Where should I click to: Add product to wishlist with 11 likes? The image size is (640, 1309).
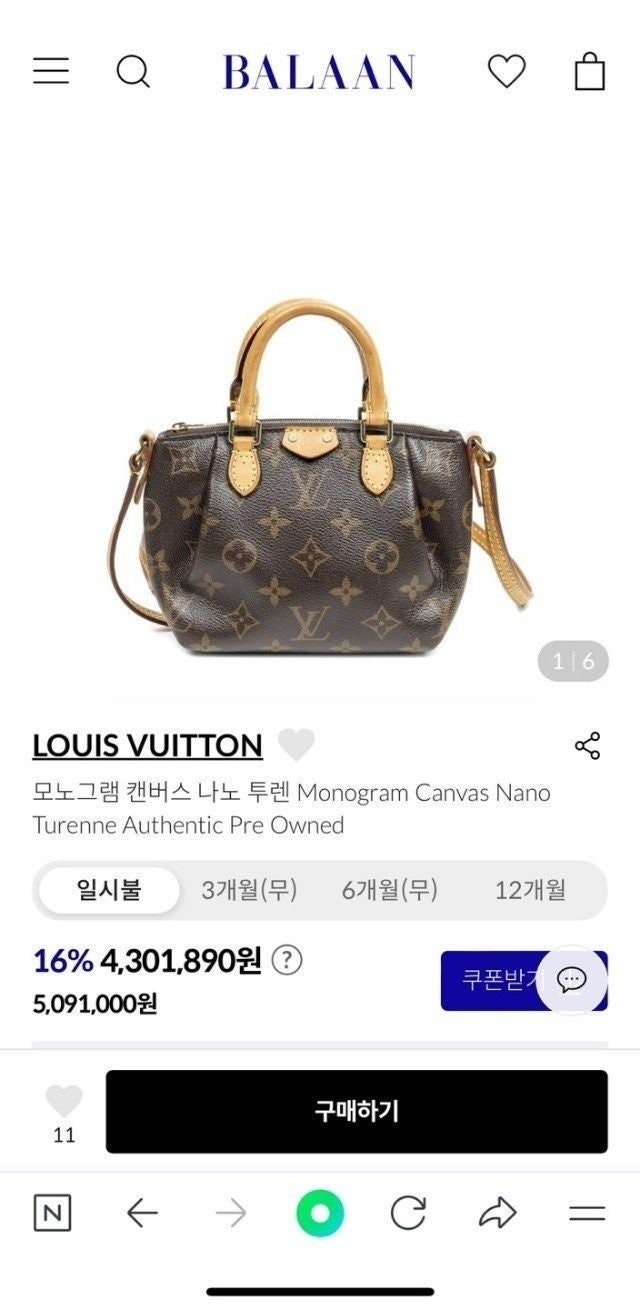pyautogui.click(x=64, y=1102)
